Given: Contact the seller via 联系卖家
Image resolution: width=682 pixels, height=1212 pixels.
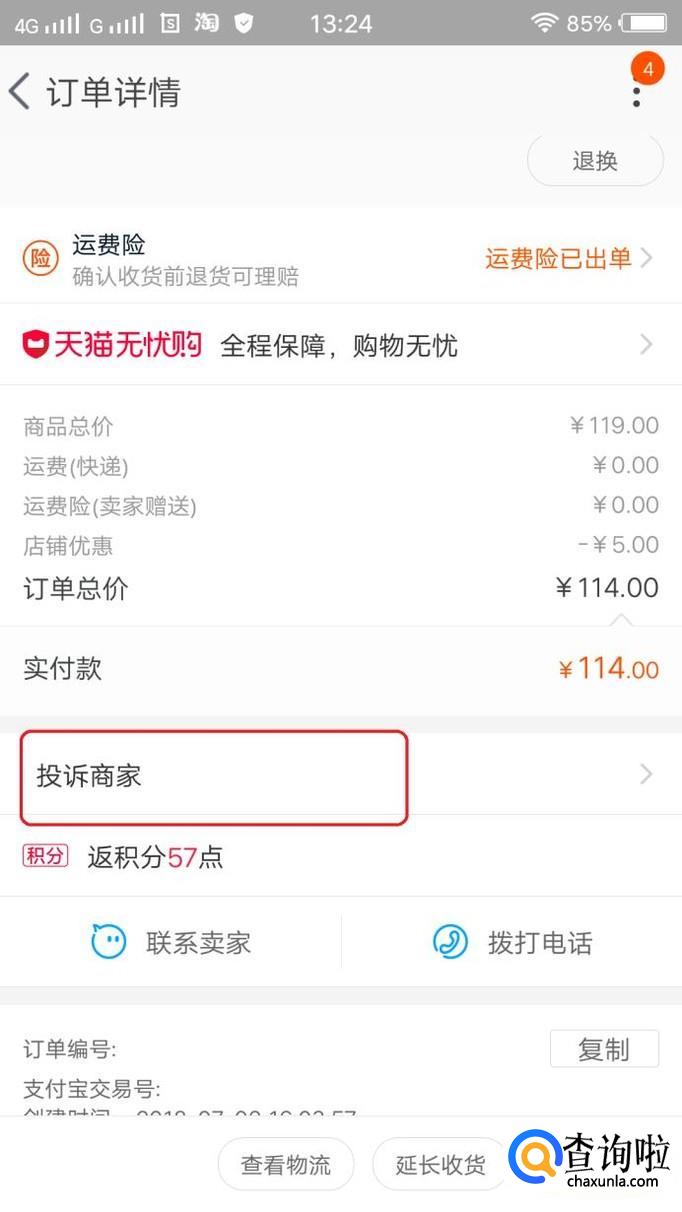Looking at the screenshot, I should [x=171, y=942].
